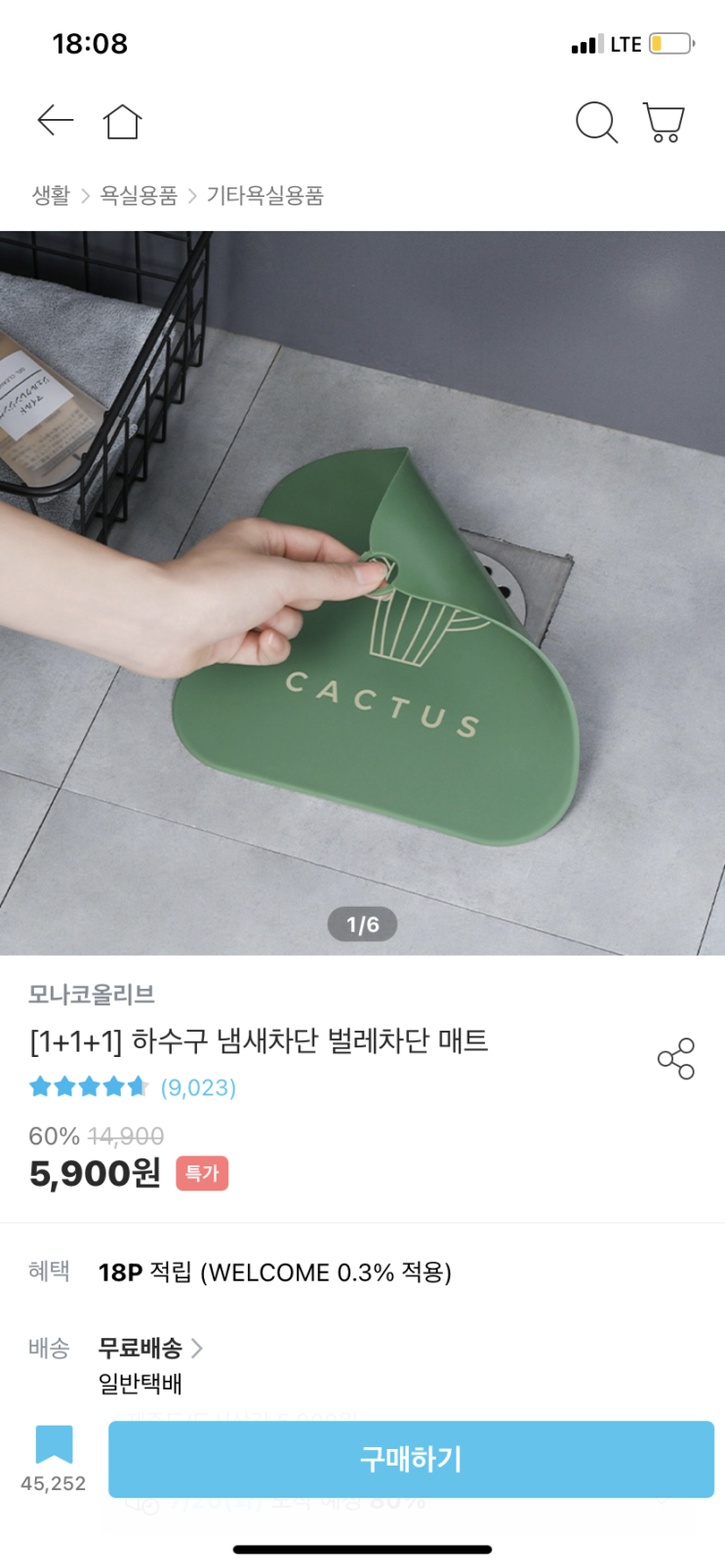Image resolution: width=725 pixels, height=1568 pixels.
Task: Open the 모나코올리브 brand page
Action: pos(92,995)
